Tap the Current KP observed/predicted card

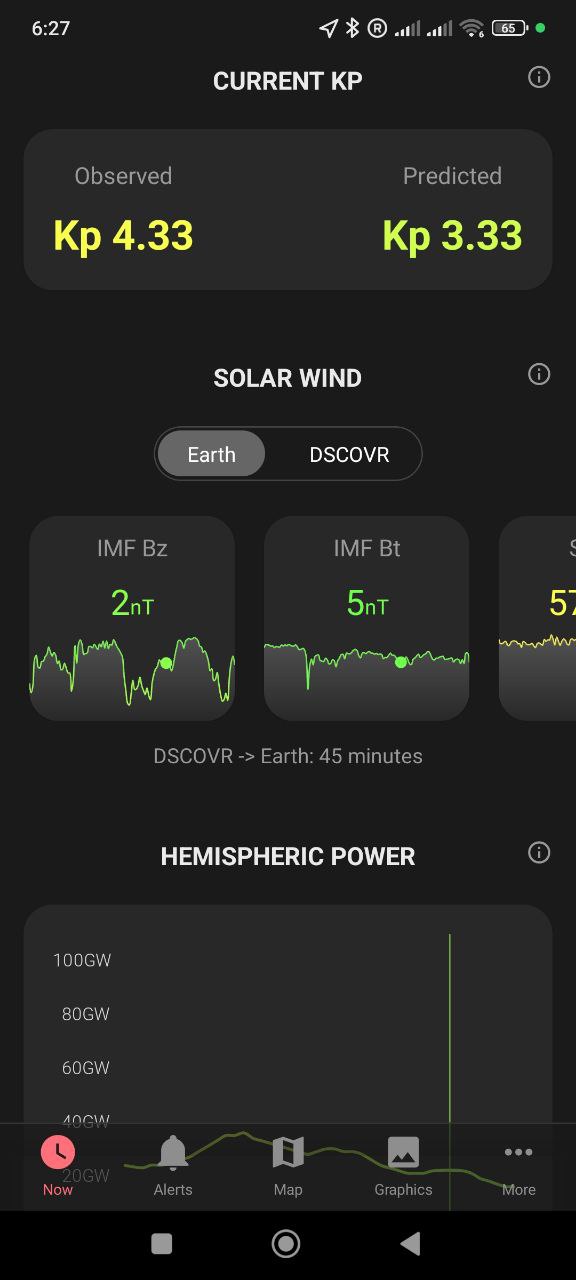click(288, 210)
